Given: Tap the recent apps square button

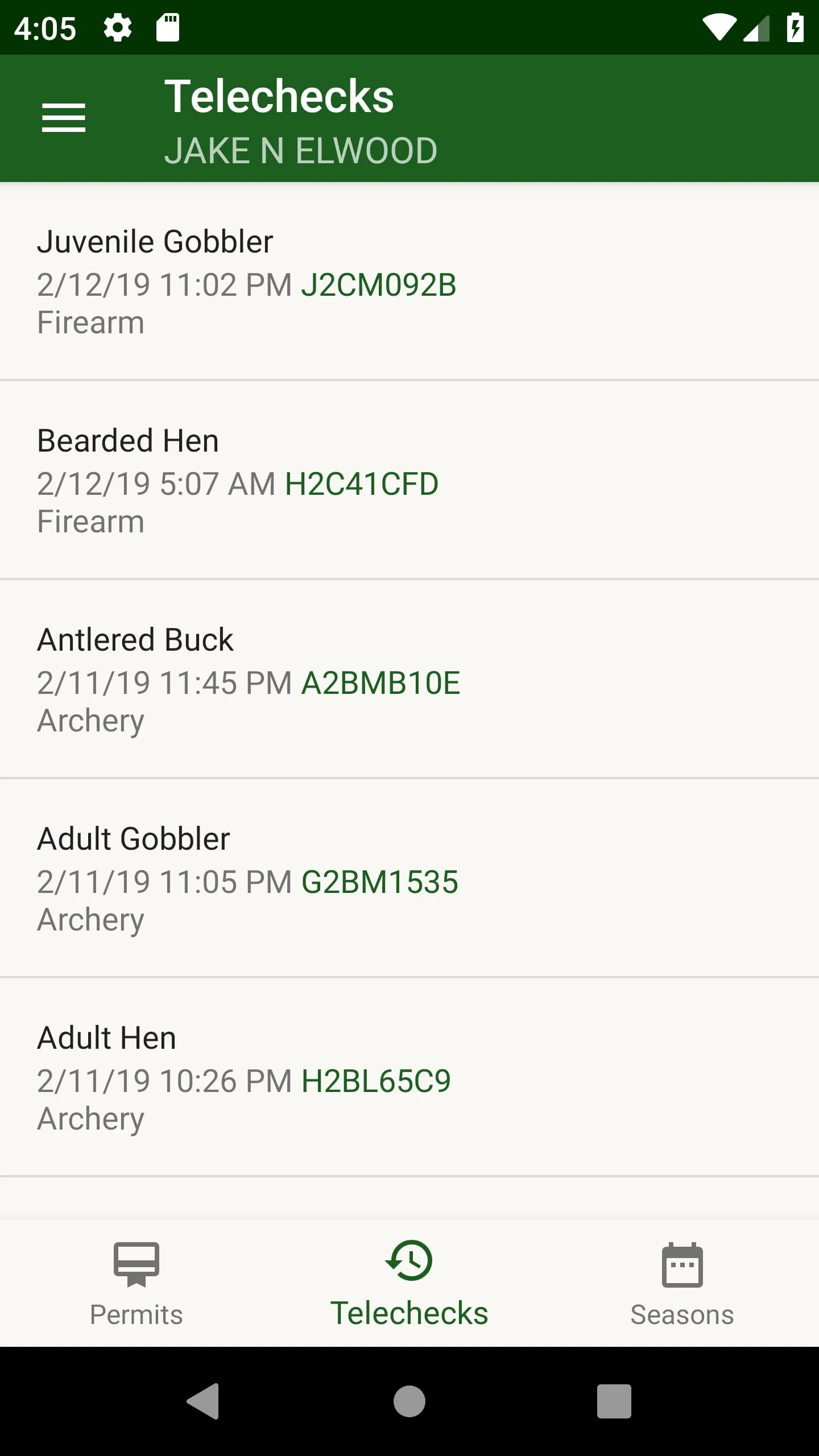Looking at the screenshot, I should [x=614, y=1401].
